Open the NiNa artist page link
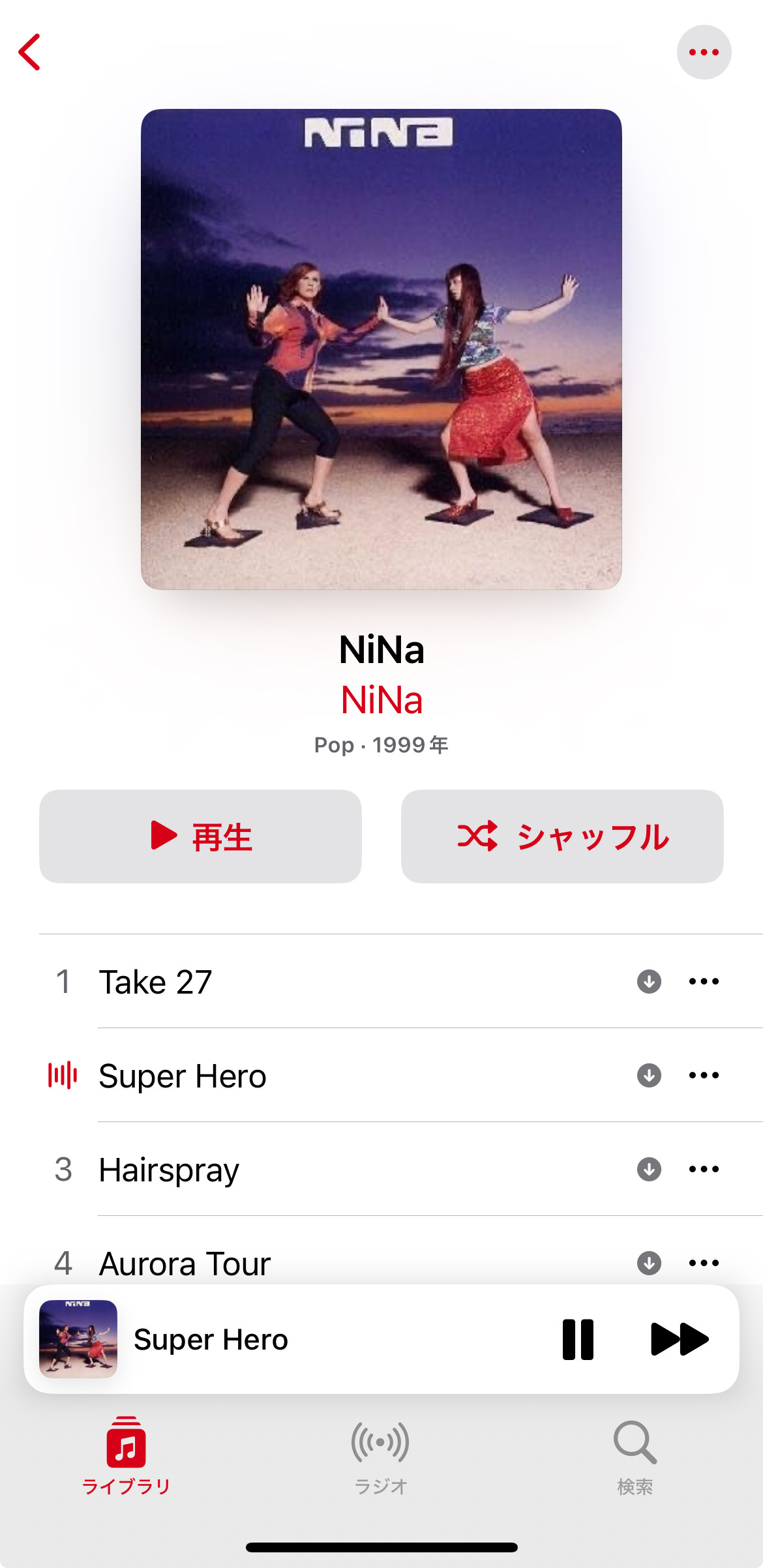The height and width of the screenshot is (1568, 763). point(381,700)
